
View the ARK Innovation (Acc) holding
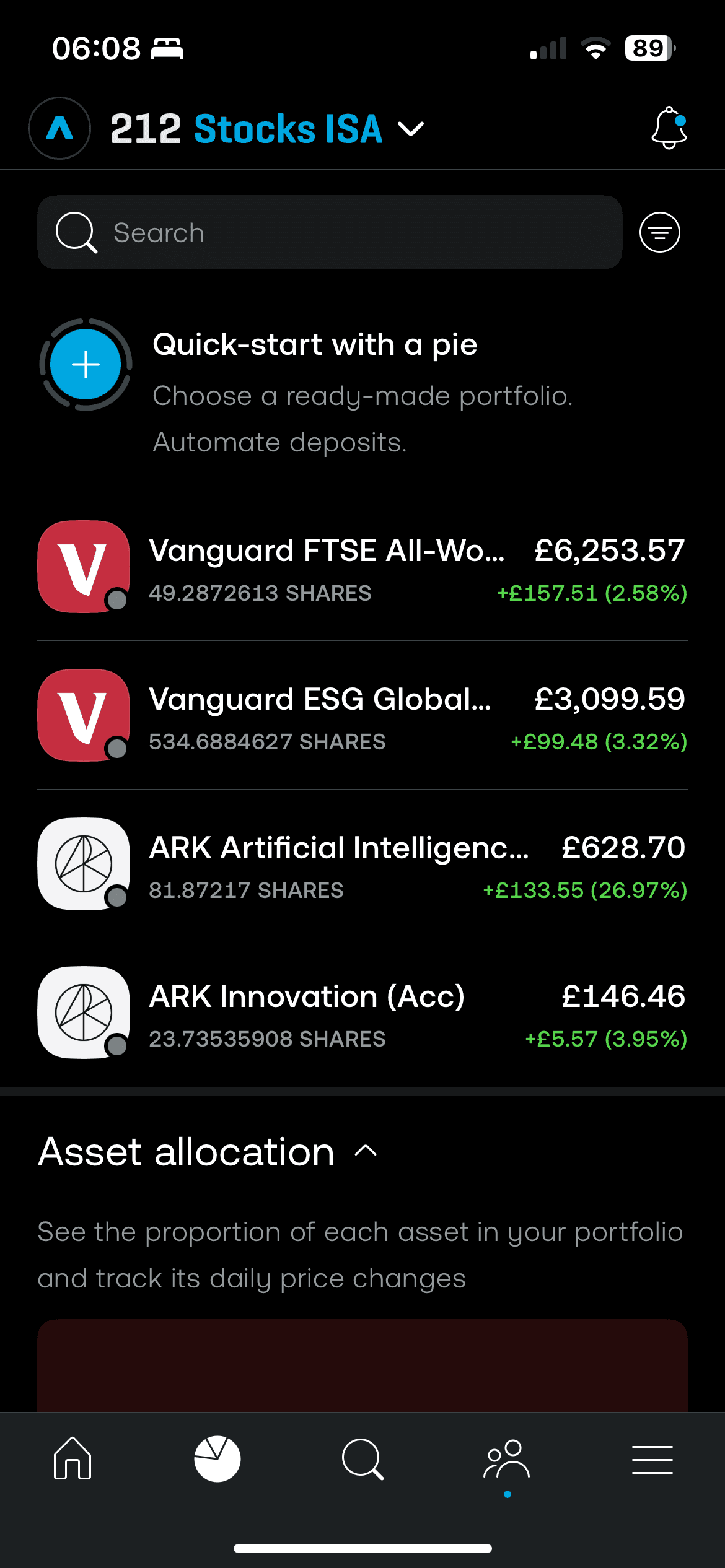(x=362, y=1013)
